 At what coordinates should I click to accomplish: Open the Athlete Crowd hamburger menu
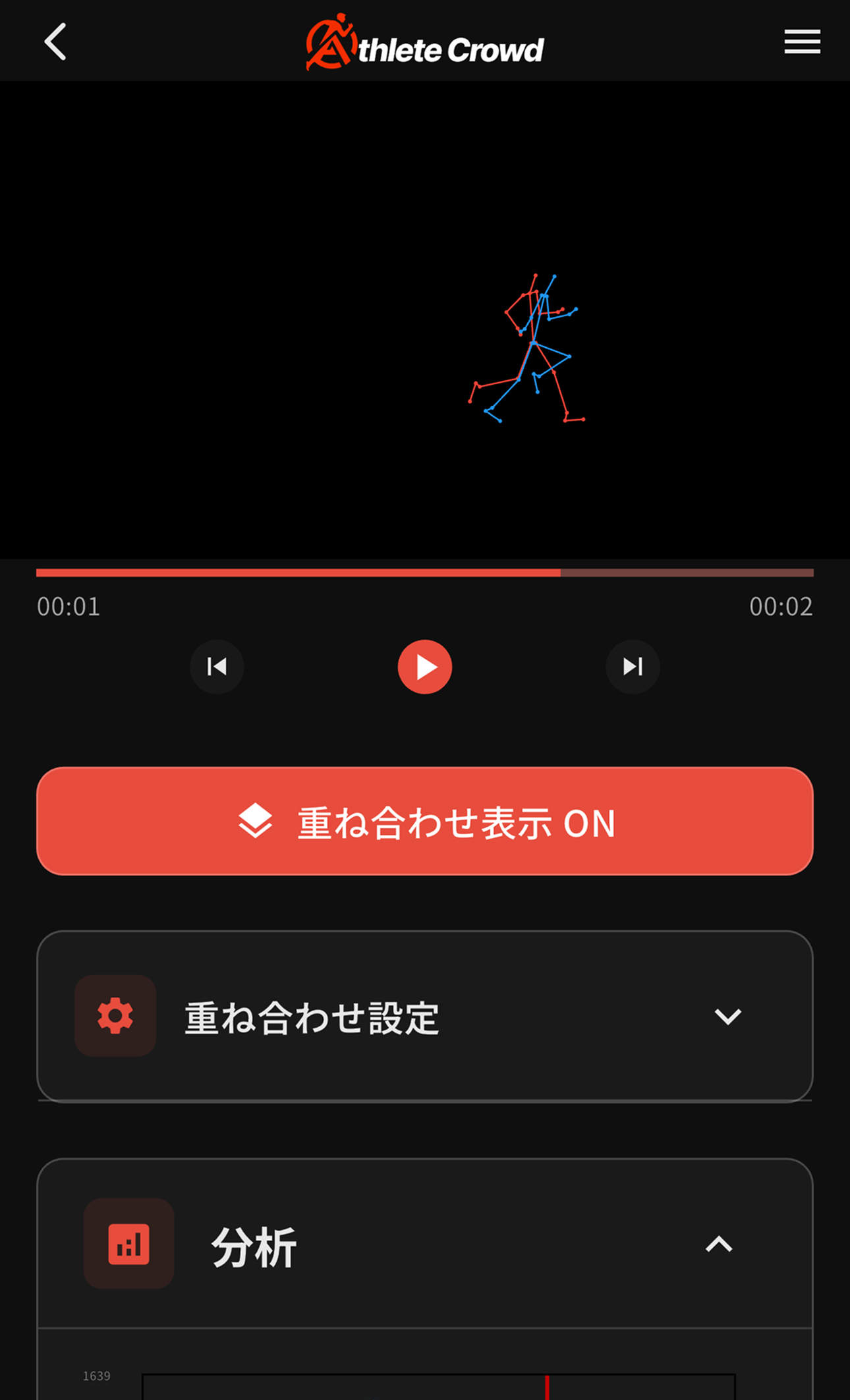[801, 42]
